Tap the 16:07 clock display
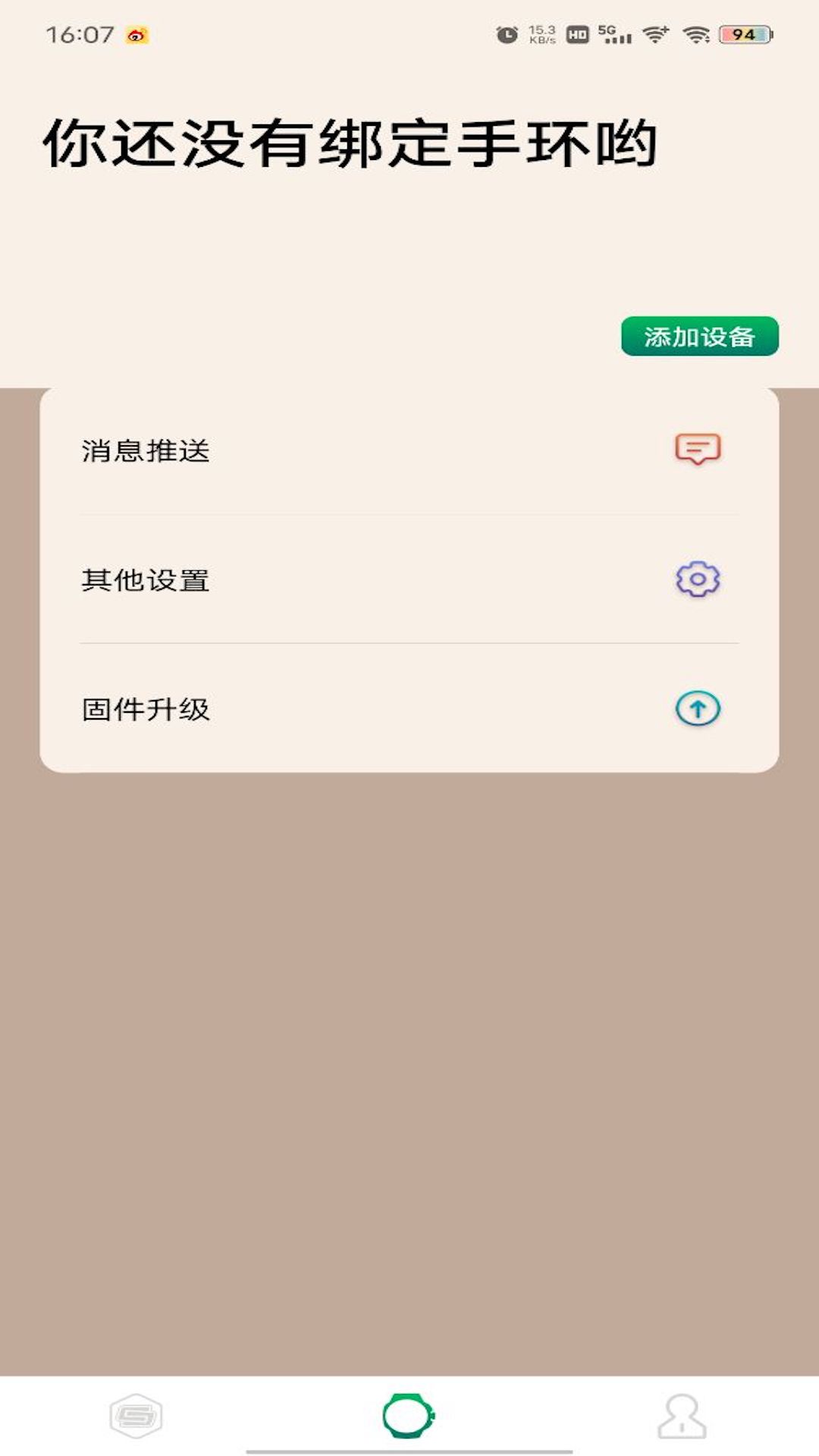This screenshot has width=819, height=1456. pos(80,33)
